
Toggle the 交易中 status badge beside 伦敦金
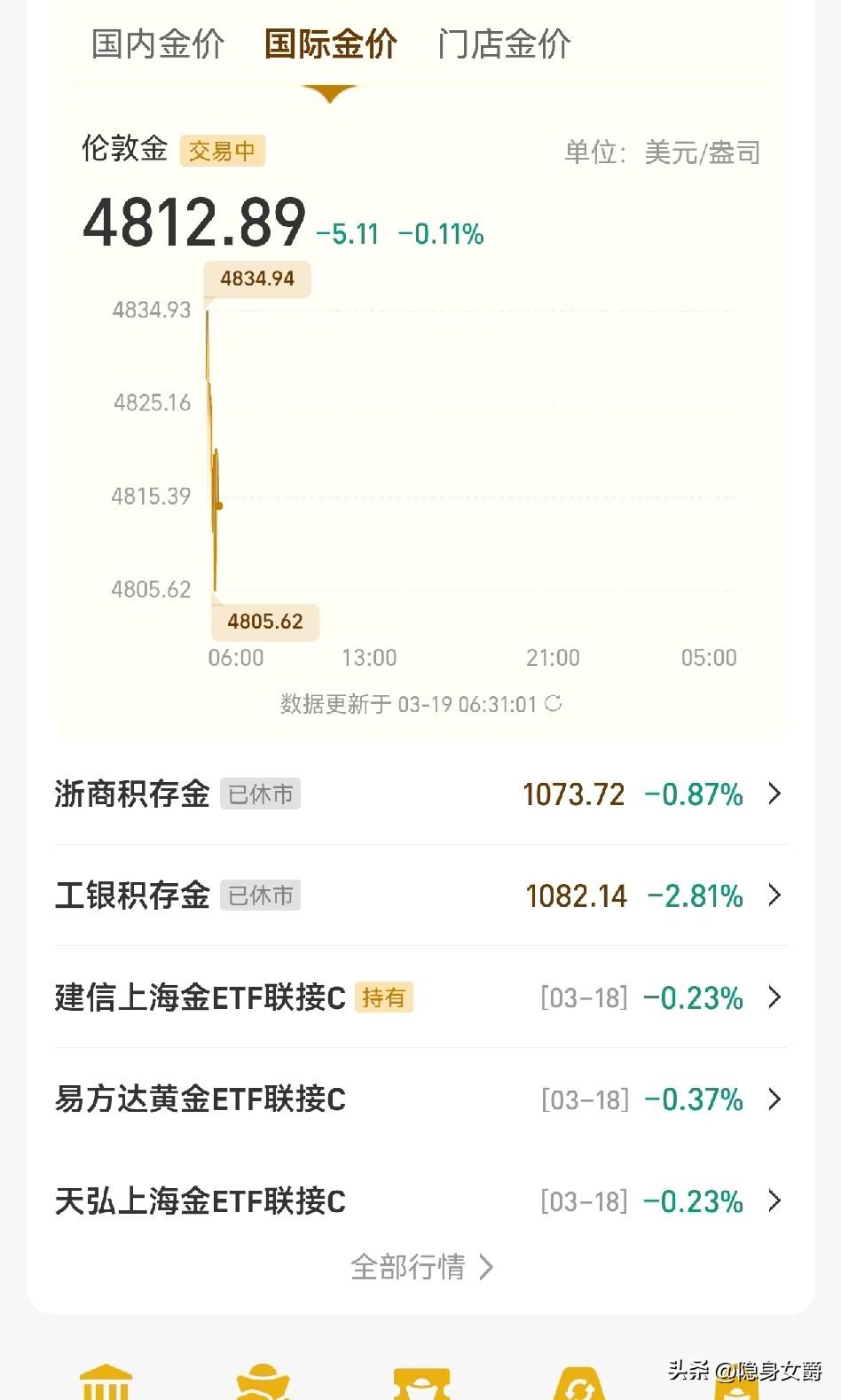click(222, 150)
